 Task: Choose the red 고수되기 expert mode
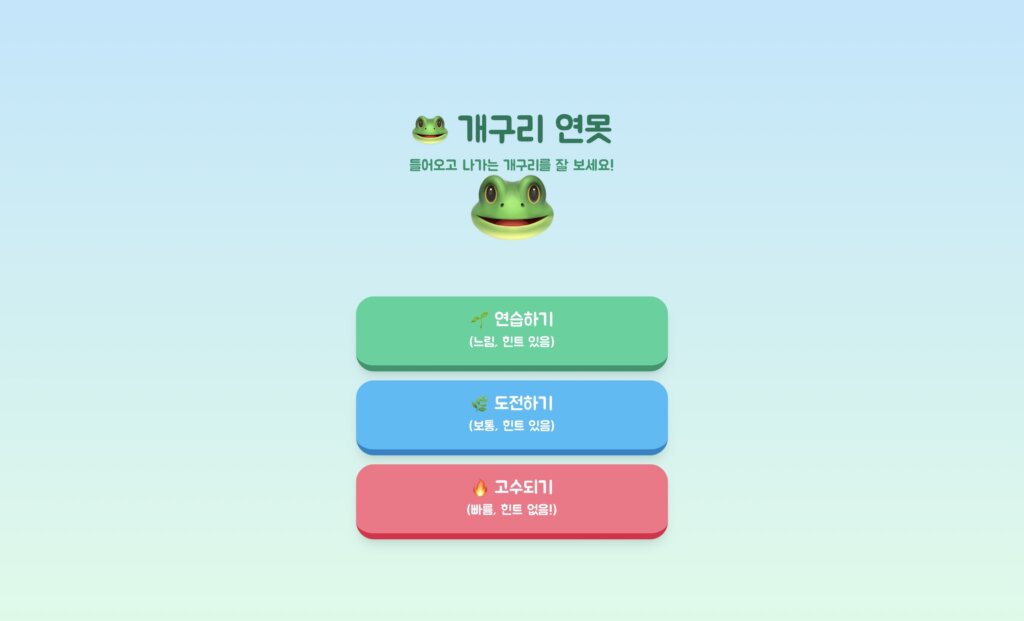511,499
